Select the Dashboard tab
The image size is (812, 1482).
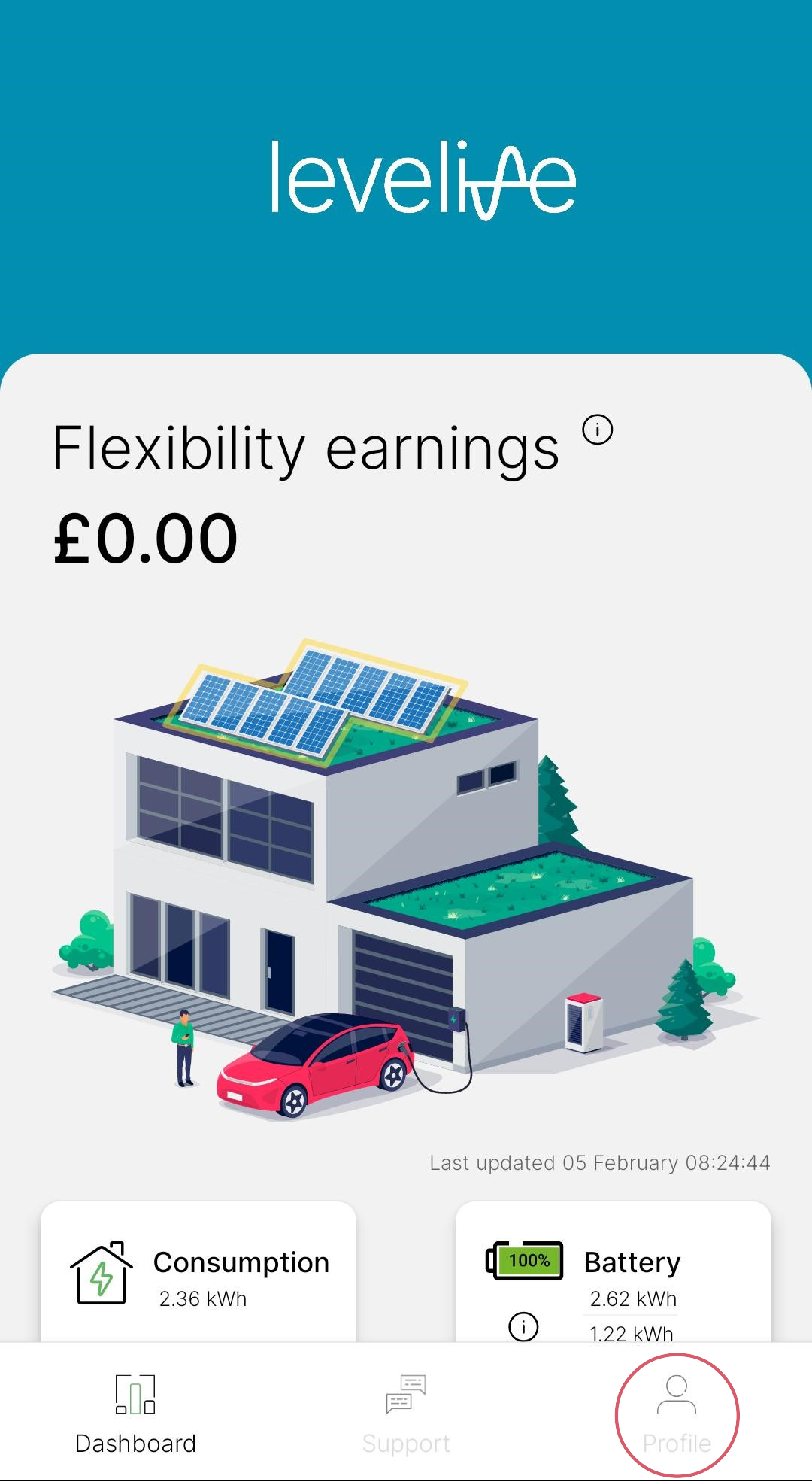(x=135, y=1414)
